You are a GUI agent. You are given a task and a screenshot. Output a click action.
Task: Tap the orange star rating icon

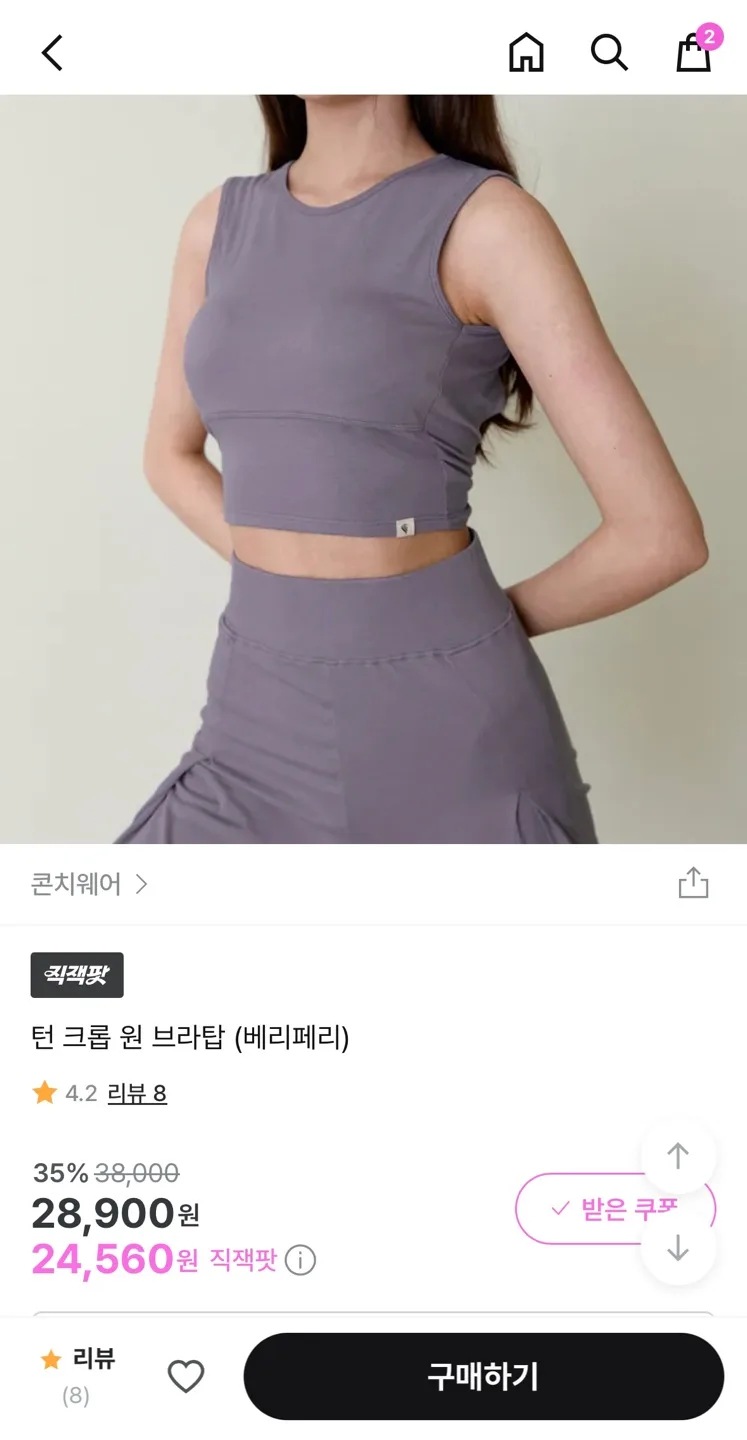click(x=44, y=1092)
